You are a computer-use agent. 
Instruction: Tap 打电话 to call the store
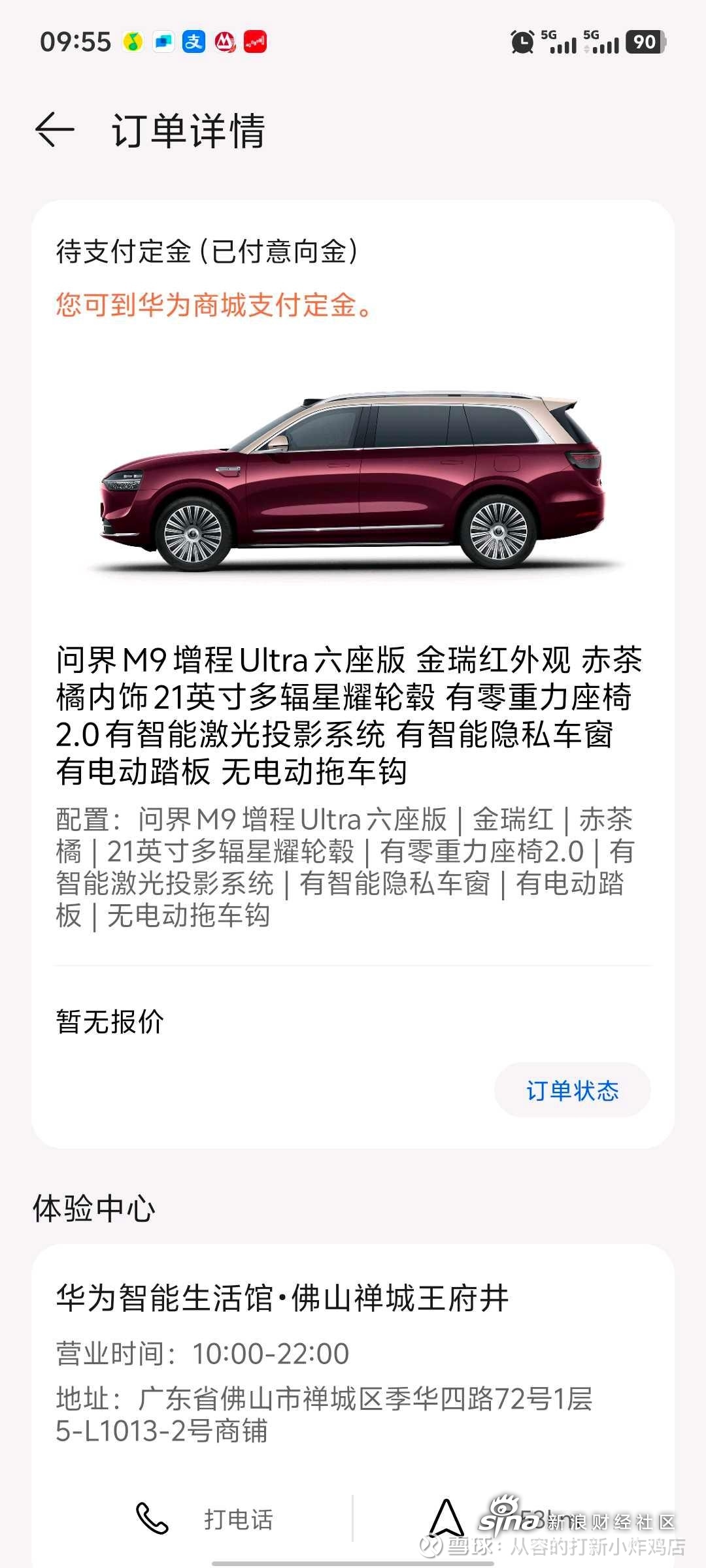pos(204,1518)
